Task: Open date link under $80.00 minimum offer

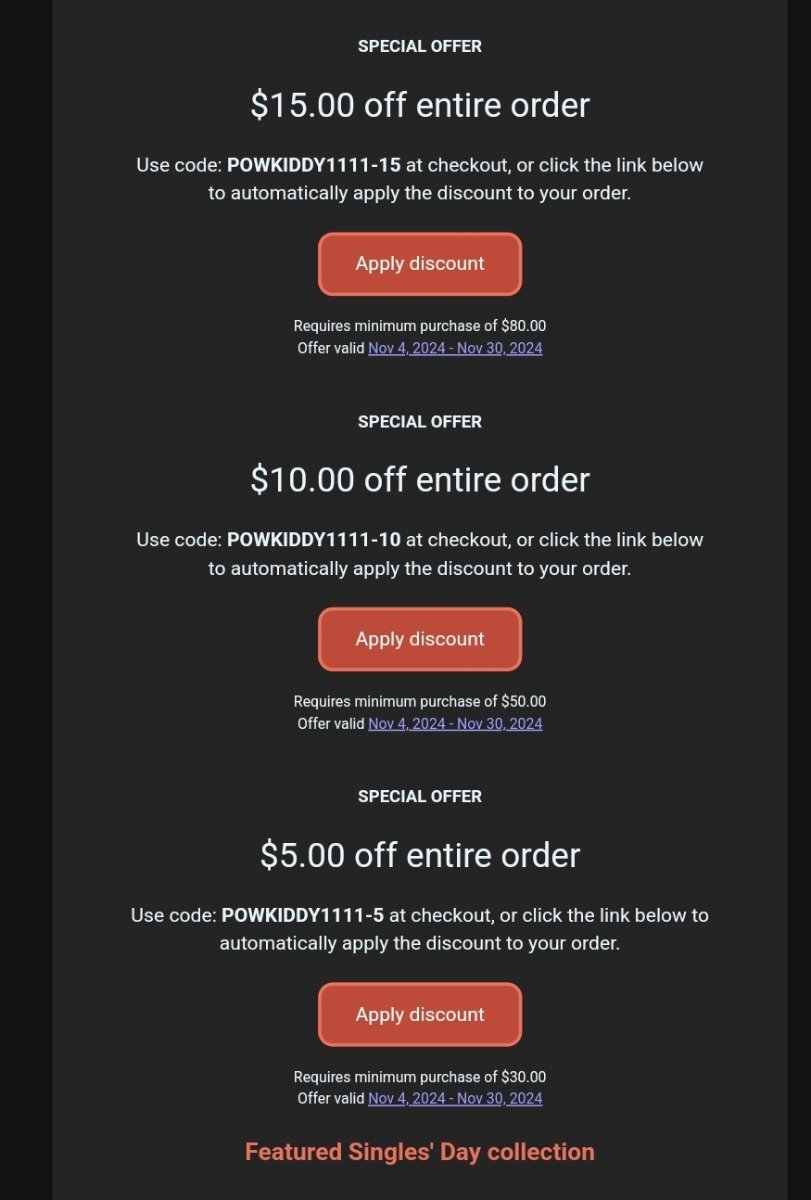Action: pyautogui.click(x=455, y=349)
